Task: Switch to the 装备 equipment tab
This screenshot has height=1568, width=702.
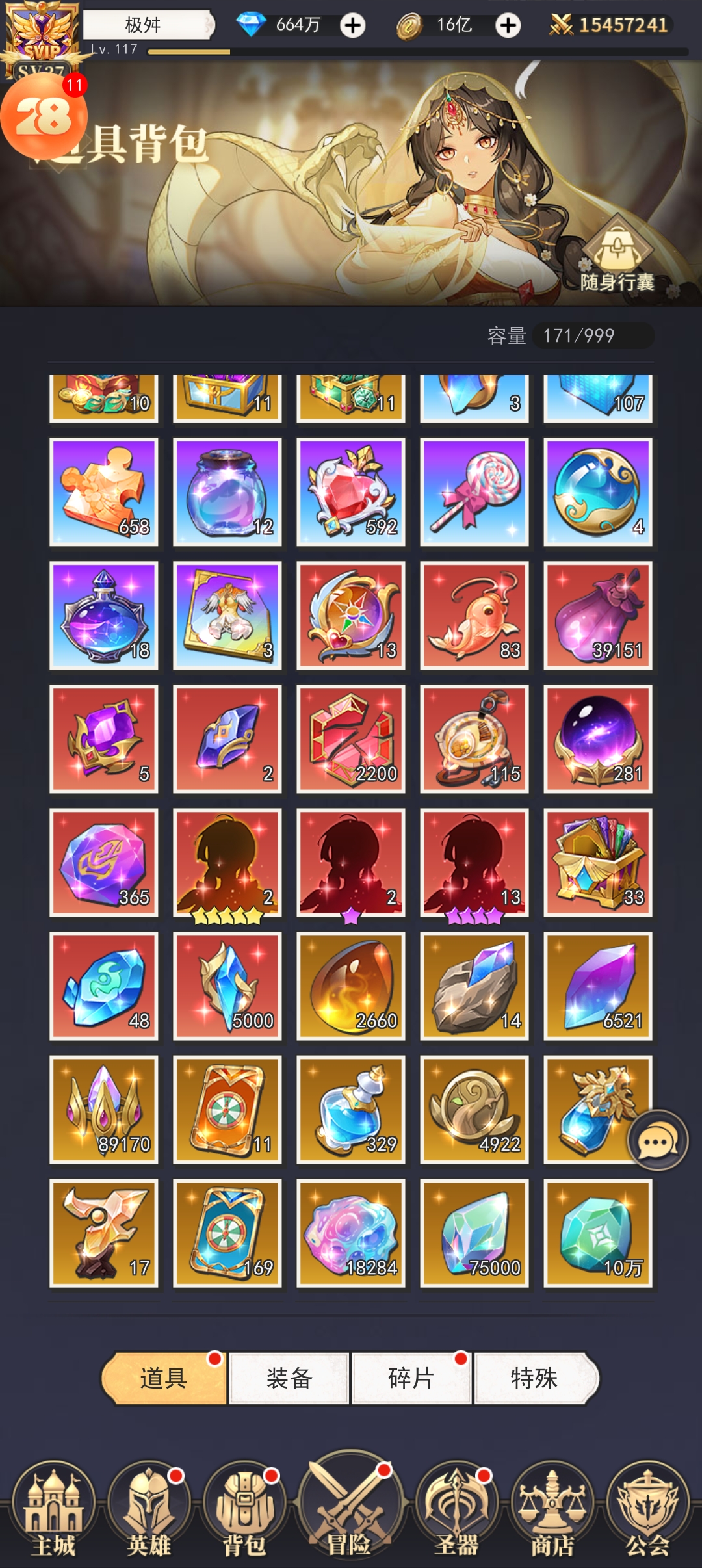Action: (x=289, y=1378)
